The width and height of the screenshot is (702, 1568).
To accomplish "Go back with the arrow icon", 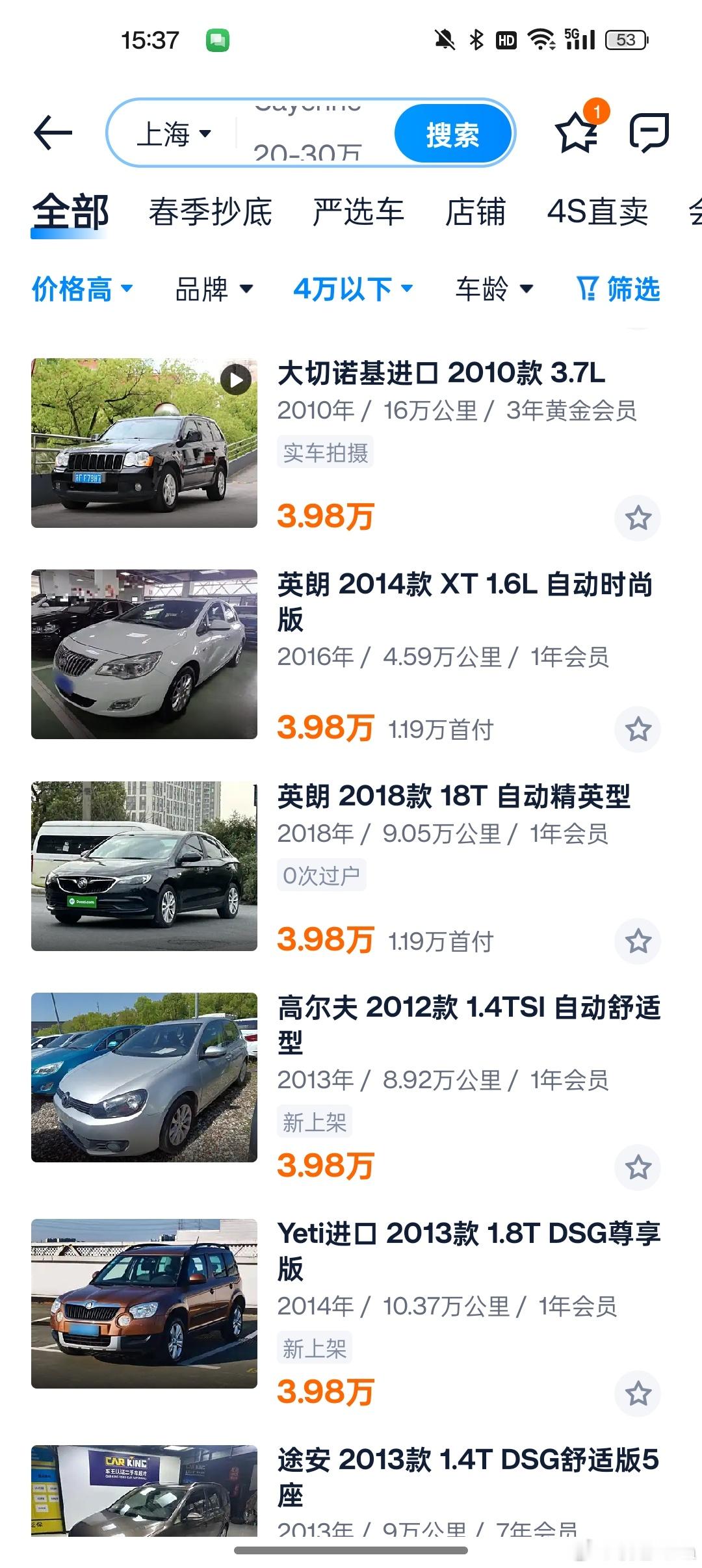I will (53, 133).
